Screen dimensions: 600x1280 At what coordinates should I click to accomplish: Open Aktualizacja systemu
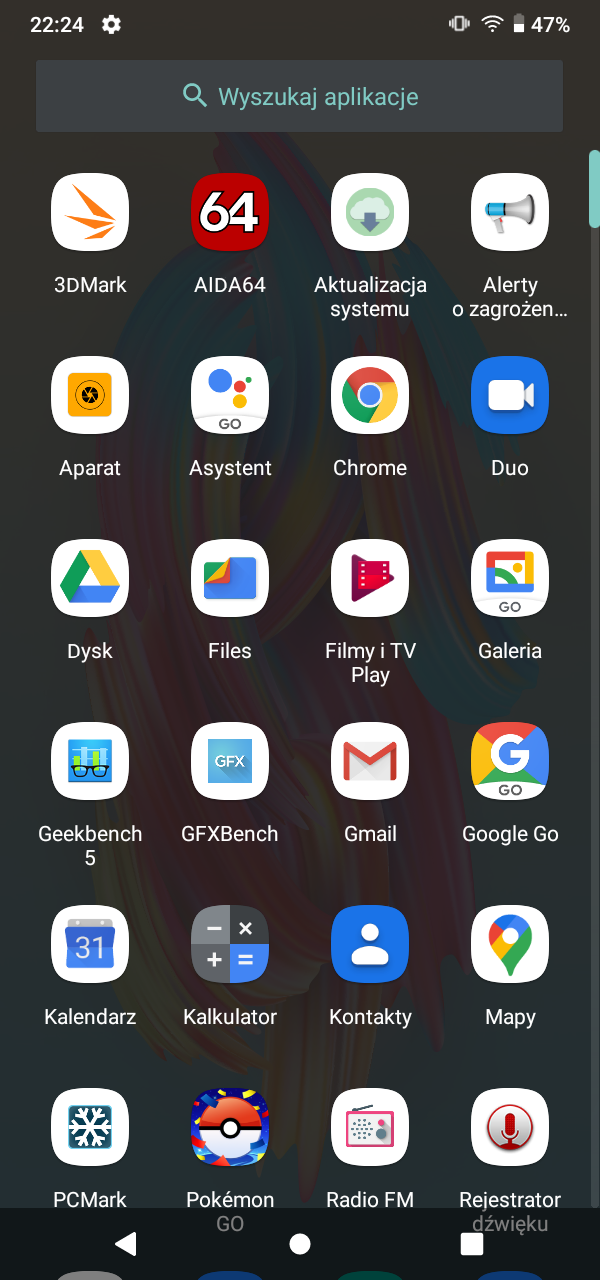370,212
